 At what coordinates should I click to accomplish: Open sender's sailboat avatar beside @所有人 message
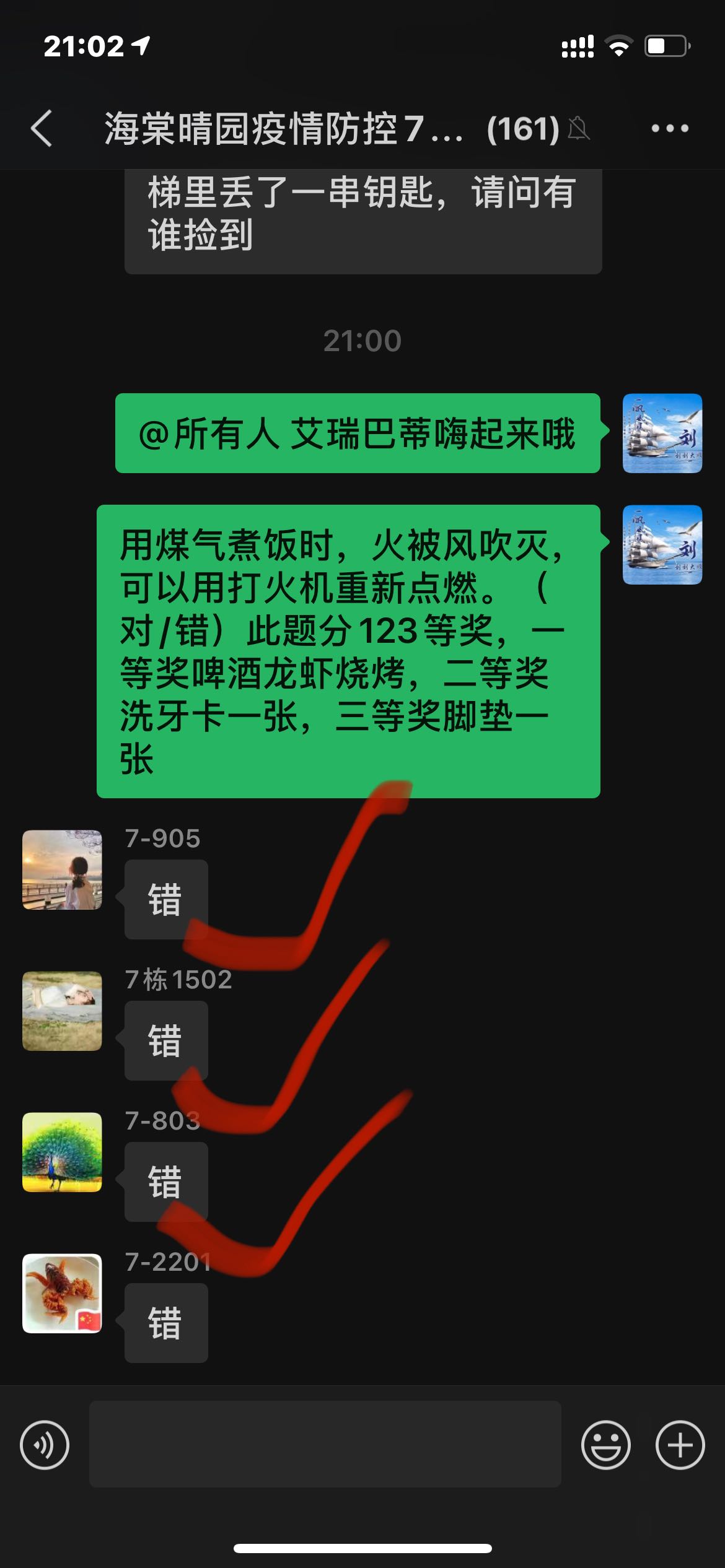pyautogui.click(x=662, y=433)
